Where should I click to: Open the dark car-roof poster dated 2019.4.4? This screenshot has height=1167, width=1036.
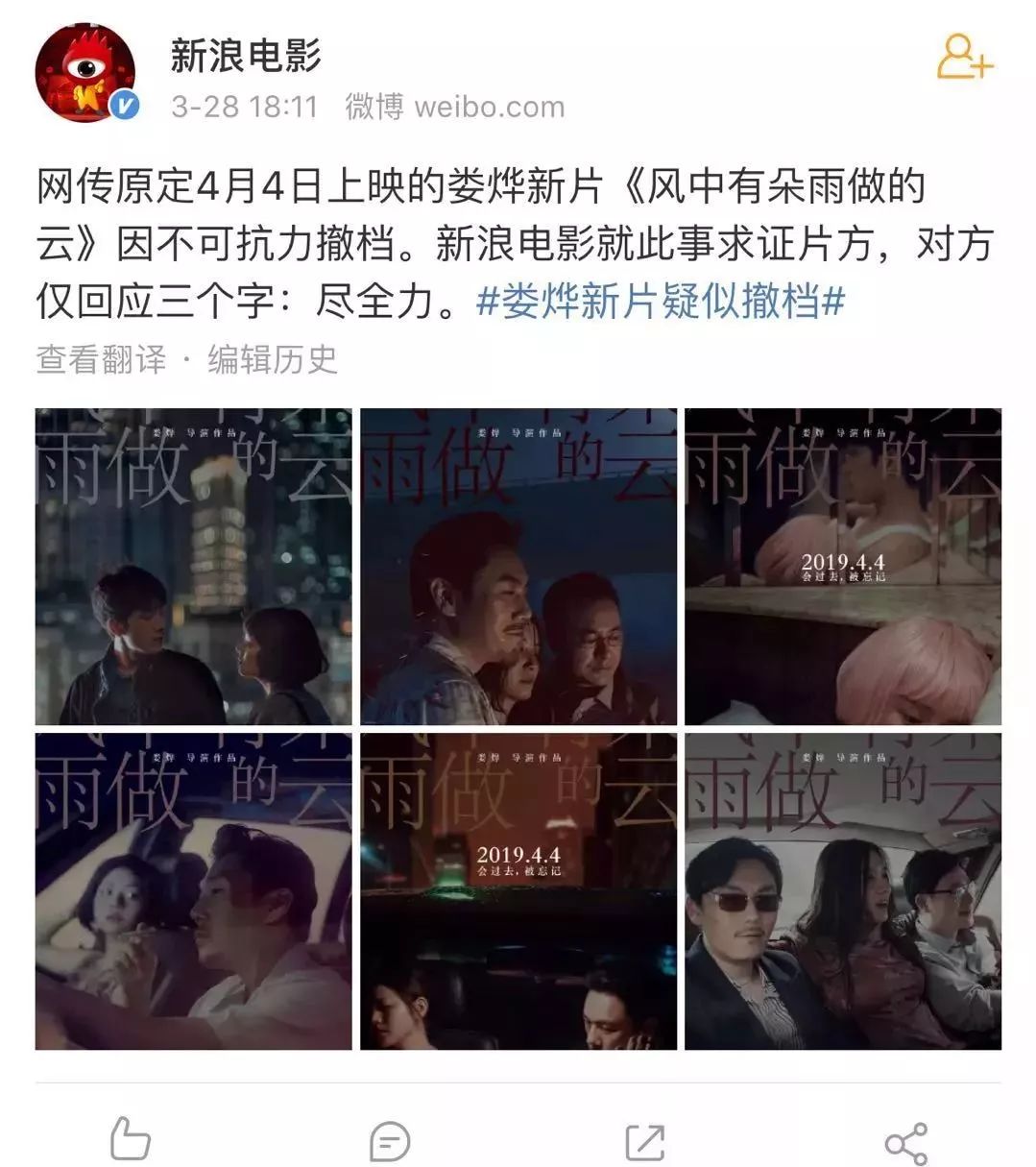pos(518,891)
